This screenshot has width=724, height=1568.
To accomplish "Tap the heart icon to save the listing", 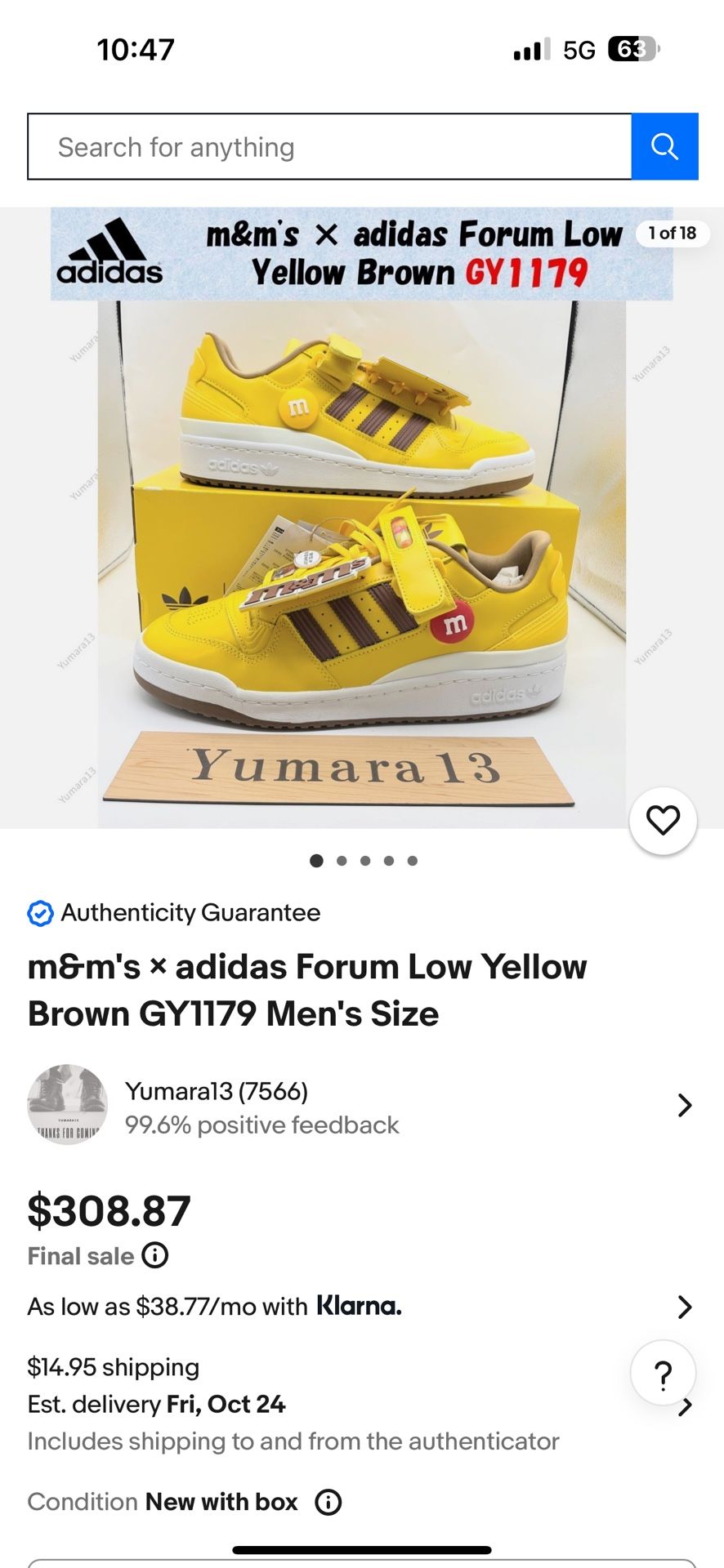I will click(x=663, y=822).
